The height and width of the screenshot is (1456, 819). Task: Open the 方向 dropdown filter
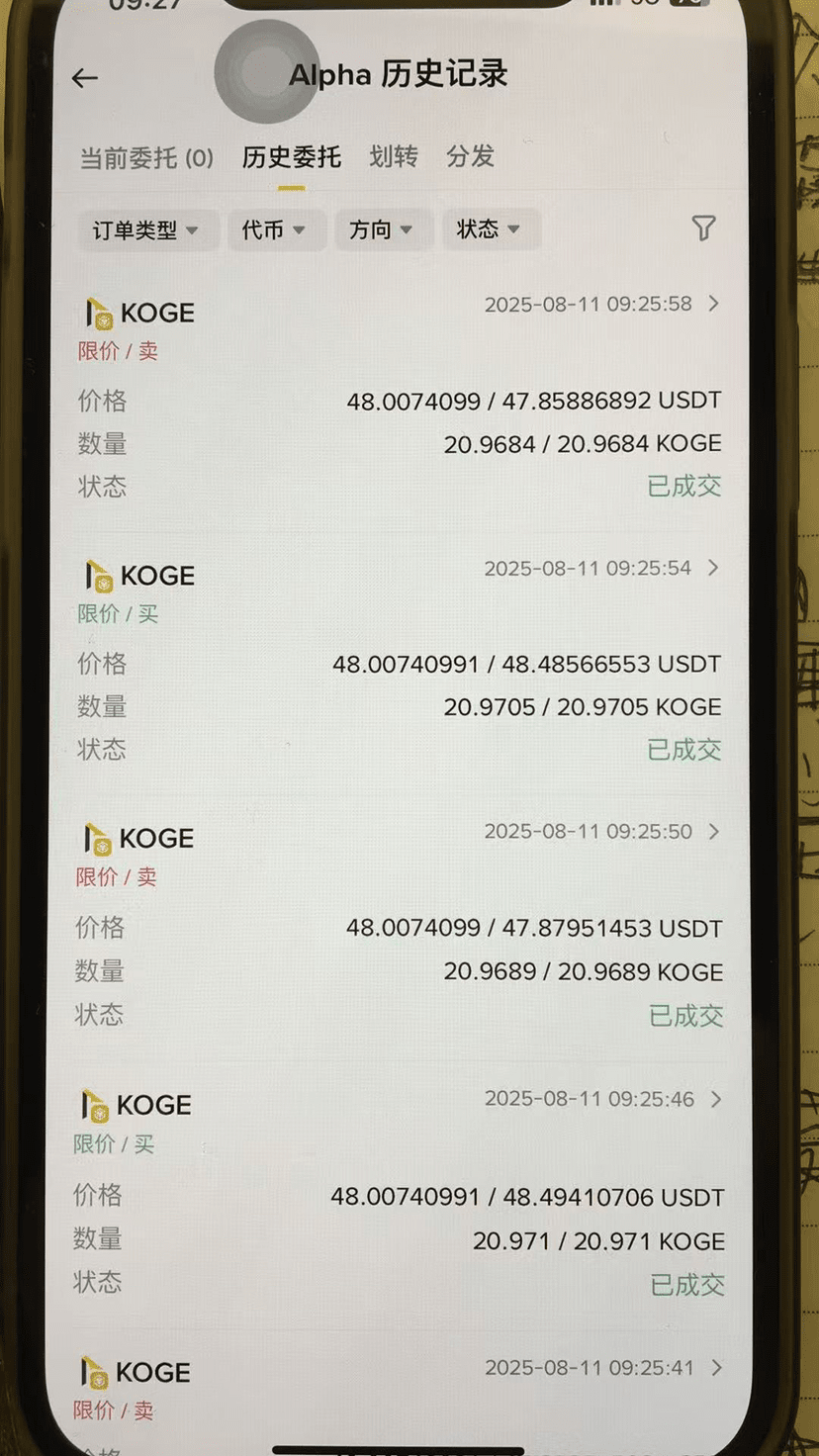382,230
